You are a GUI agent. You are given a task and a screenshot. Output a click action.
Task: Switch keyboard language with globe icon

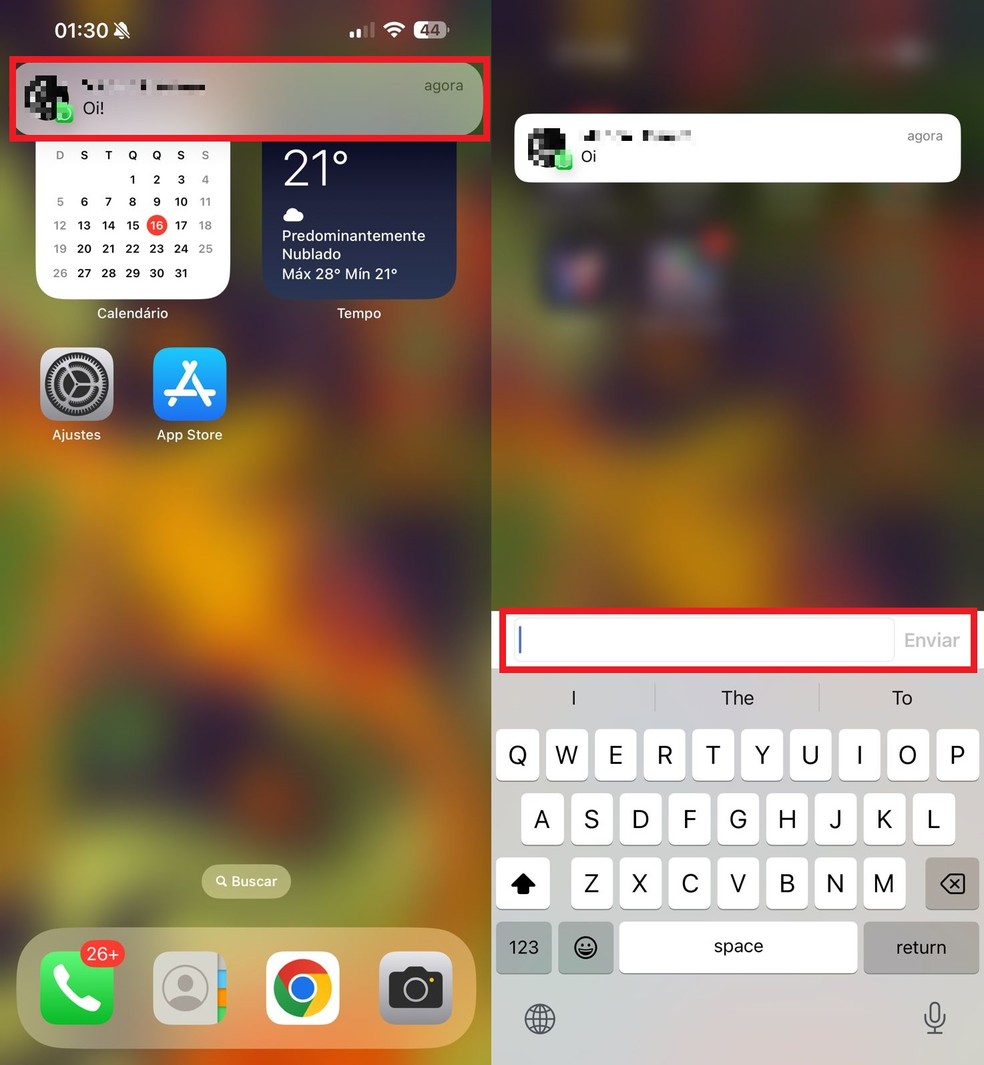point(540,1018)
